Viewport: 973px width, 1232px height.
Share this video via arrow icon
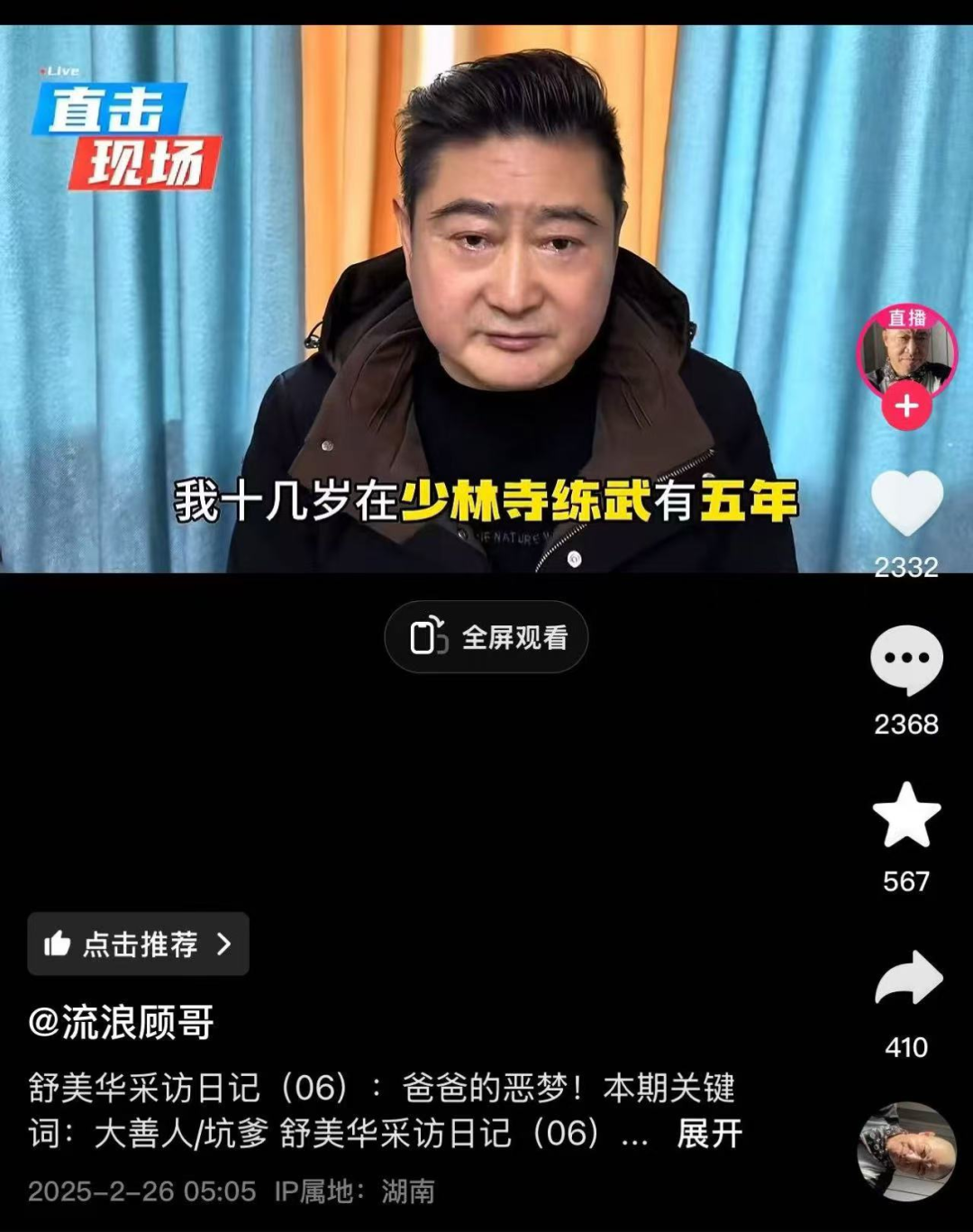tap(908, 979)
